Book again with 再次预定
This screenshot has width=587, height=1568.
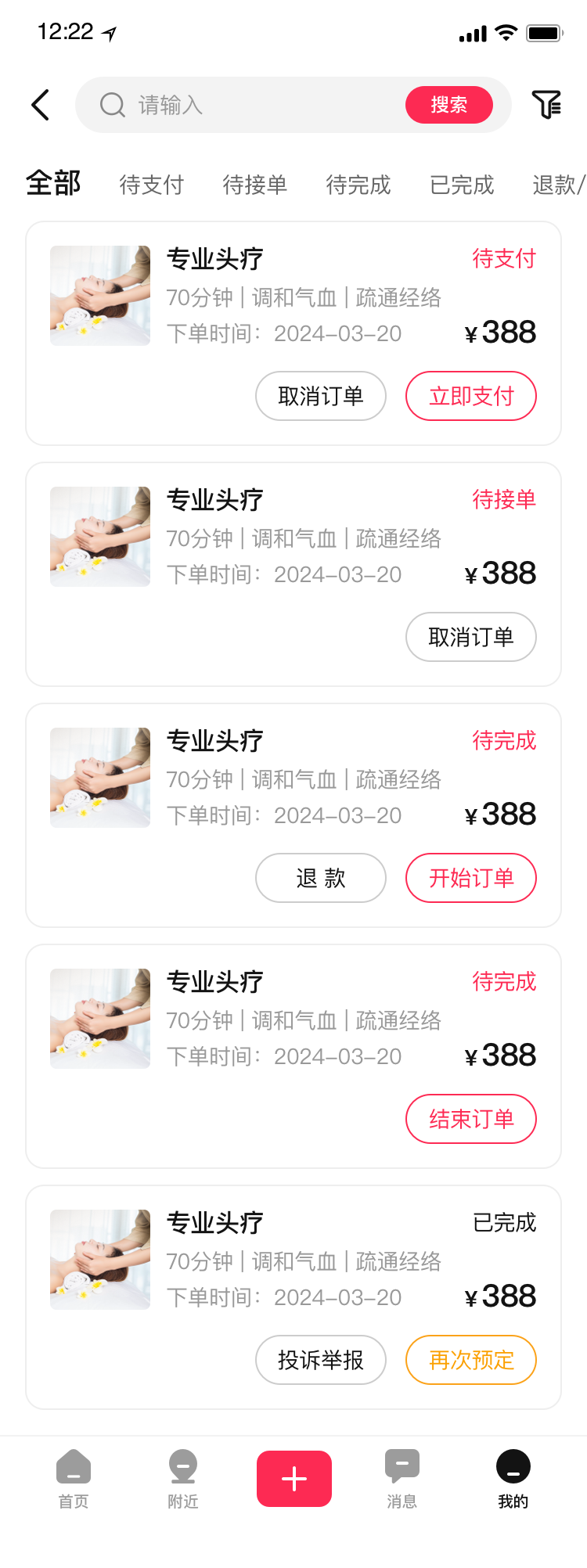471,1360
